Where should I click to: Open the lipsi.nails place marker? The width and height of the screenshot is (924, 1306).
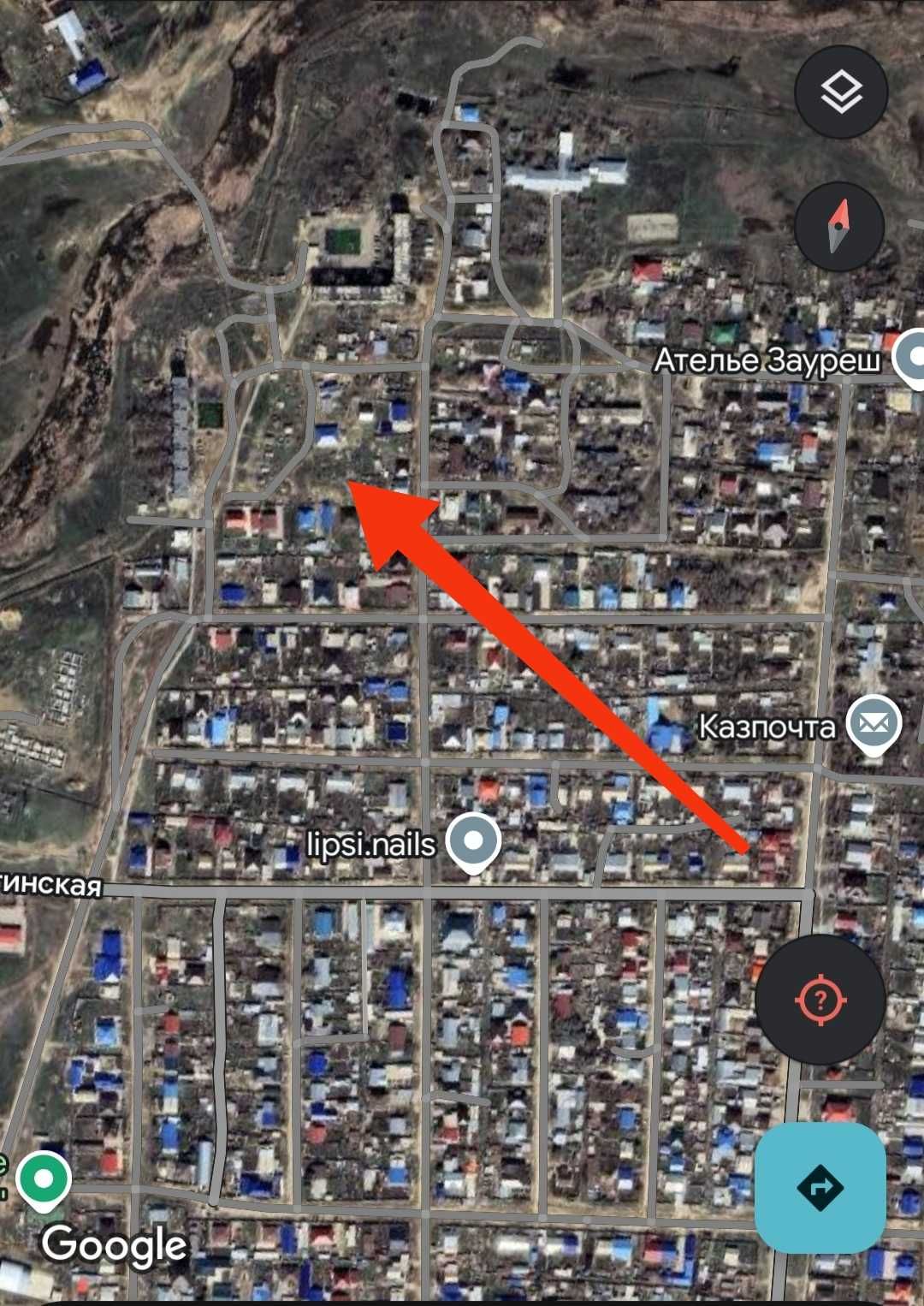tap(474, 841)
